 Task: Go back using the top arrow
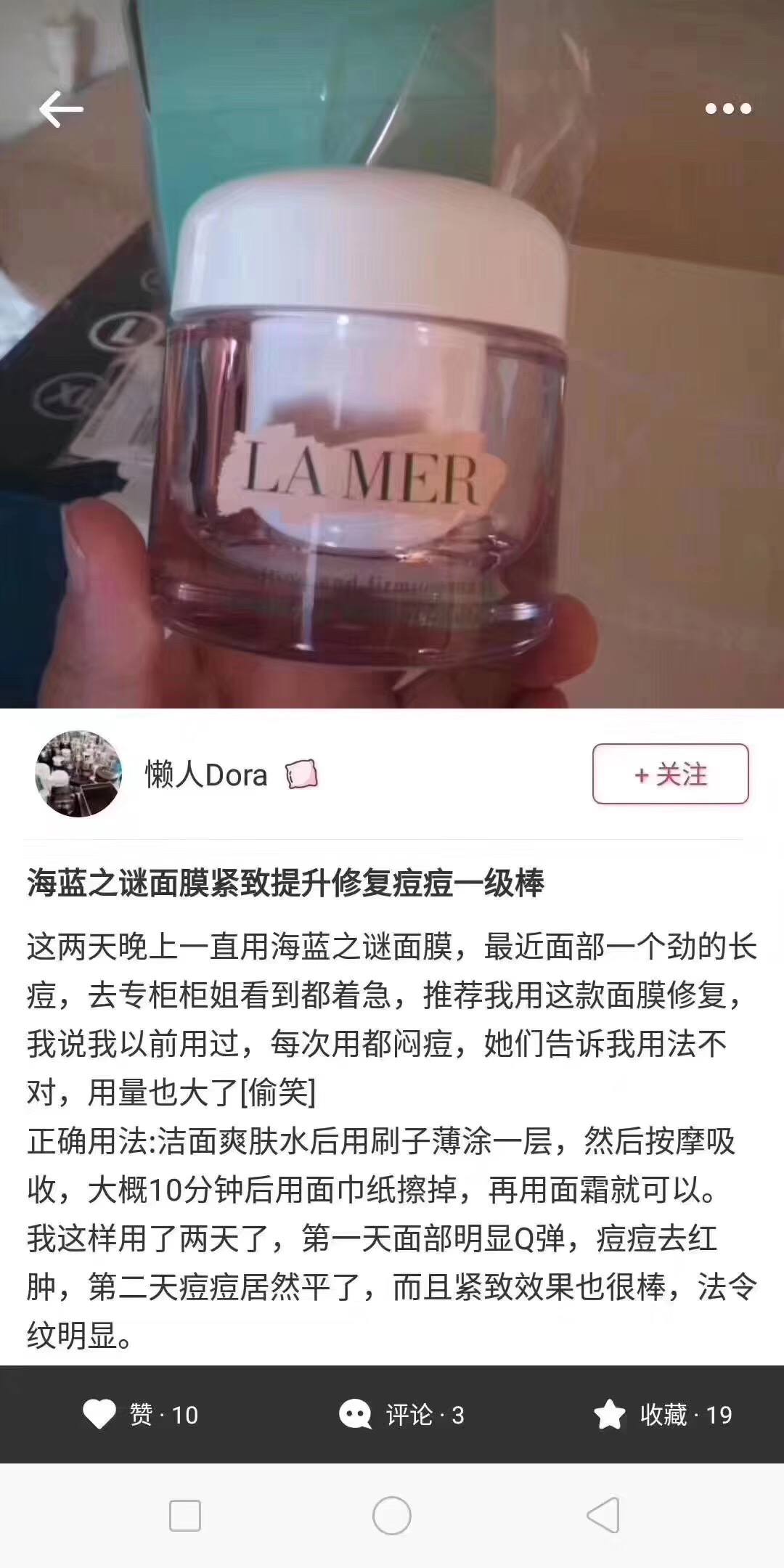61,109
